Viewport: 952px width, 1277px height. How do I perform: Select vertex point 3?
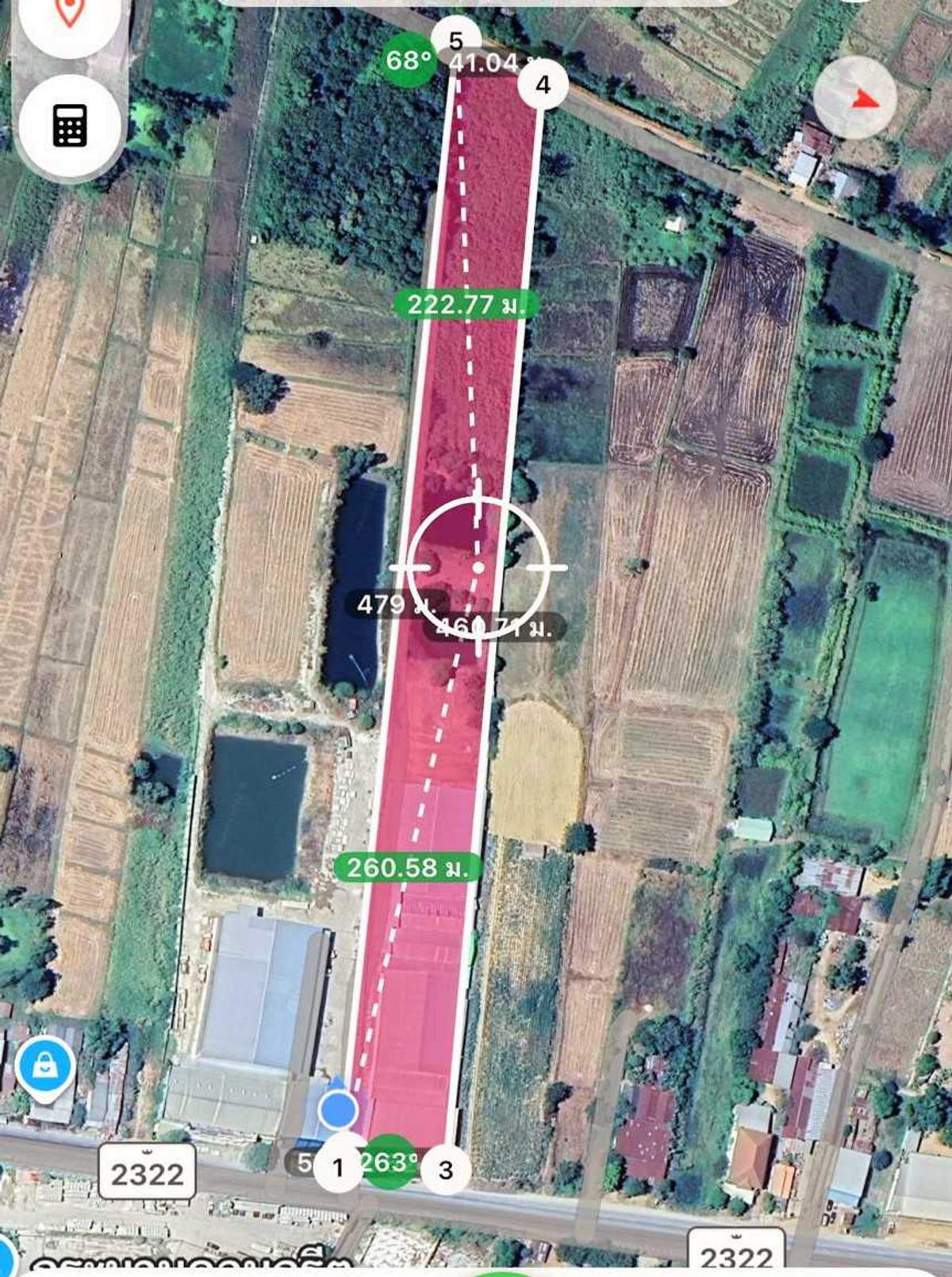[446, 1169]
